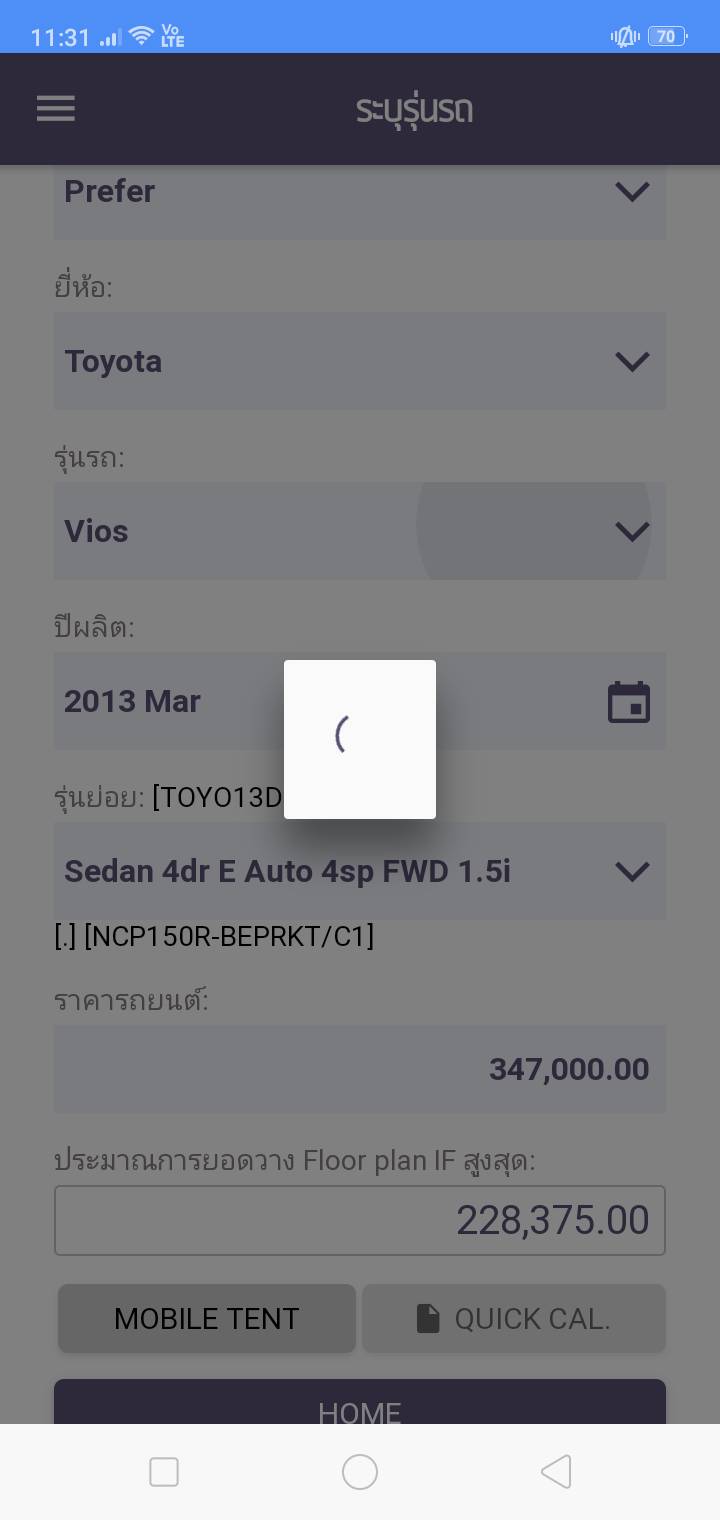Open the recent apps view
The width and height of the screenshot is (720, 1520).
tap(164, 1472)
